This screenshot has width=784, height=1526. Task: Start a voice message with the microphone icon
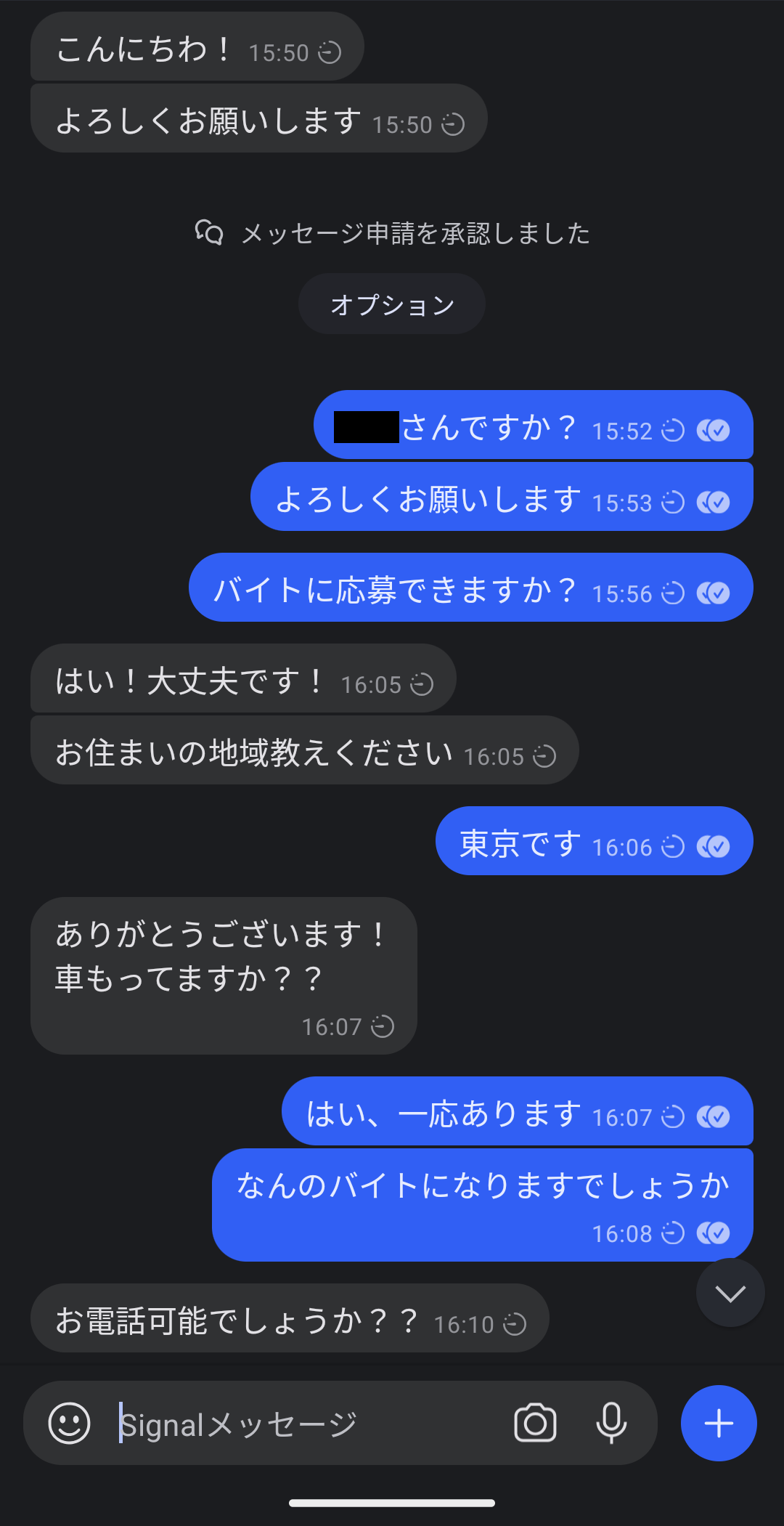tap(612, 1423)
